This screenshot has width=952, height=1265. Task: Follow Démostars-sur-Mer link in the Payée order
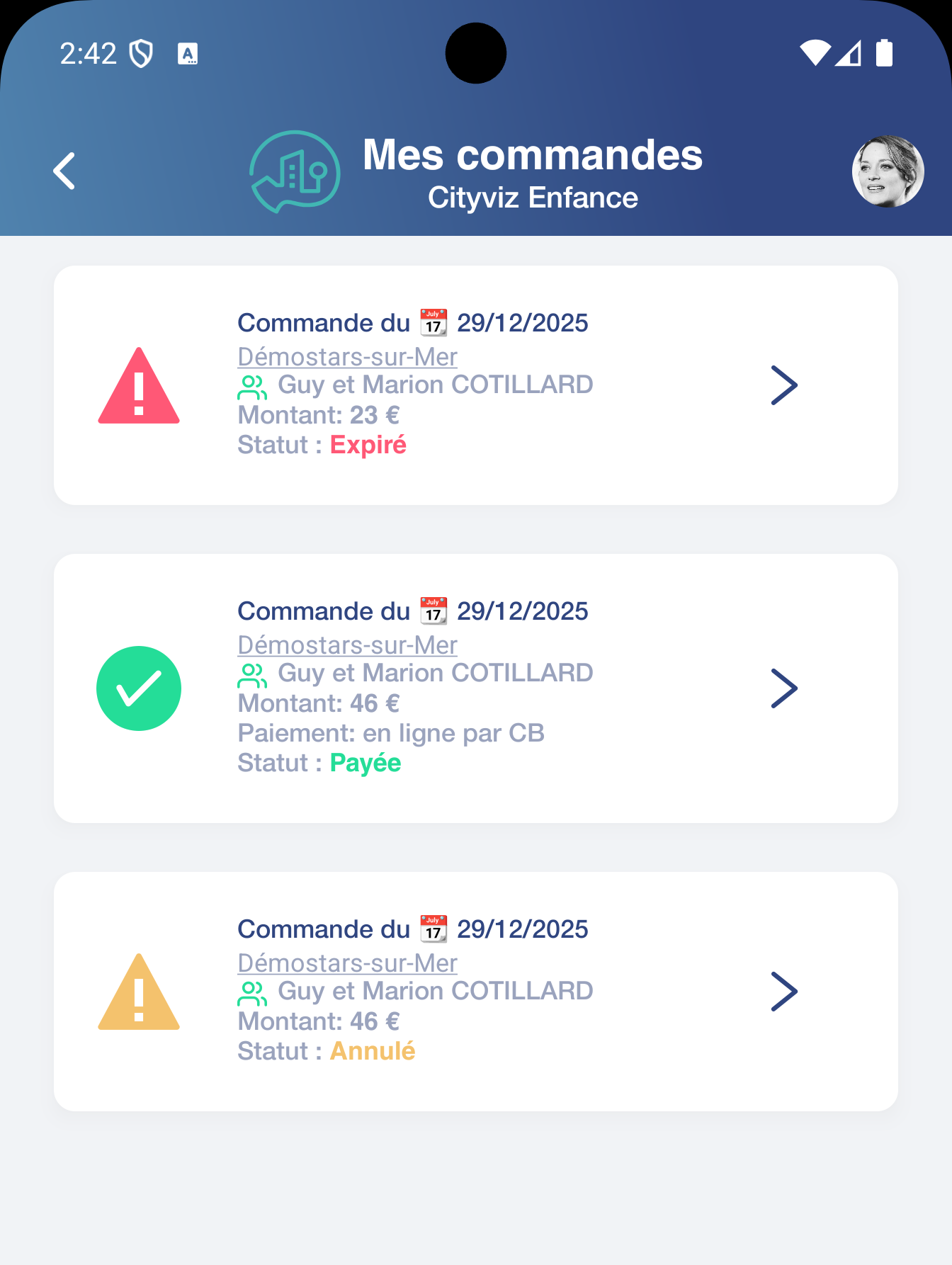click(347, 645)
